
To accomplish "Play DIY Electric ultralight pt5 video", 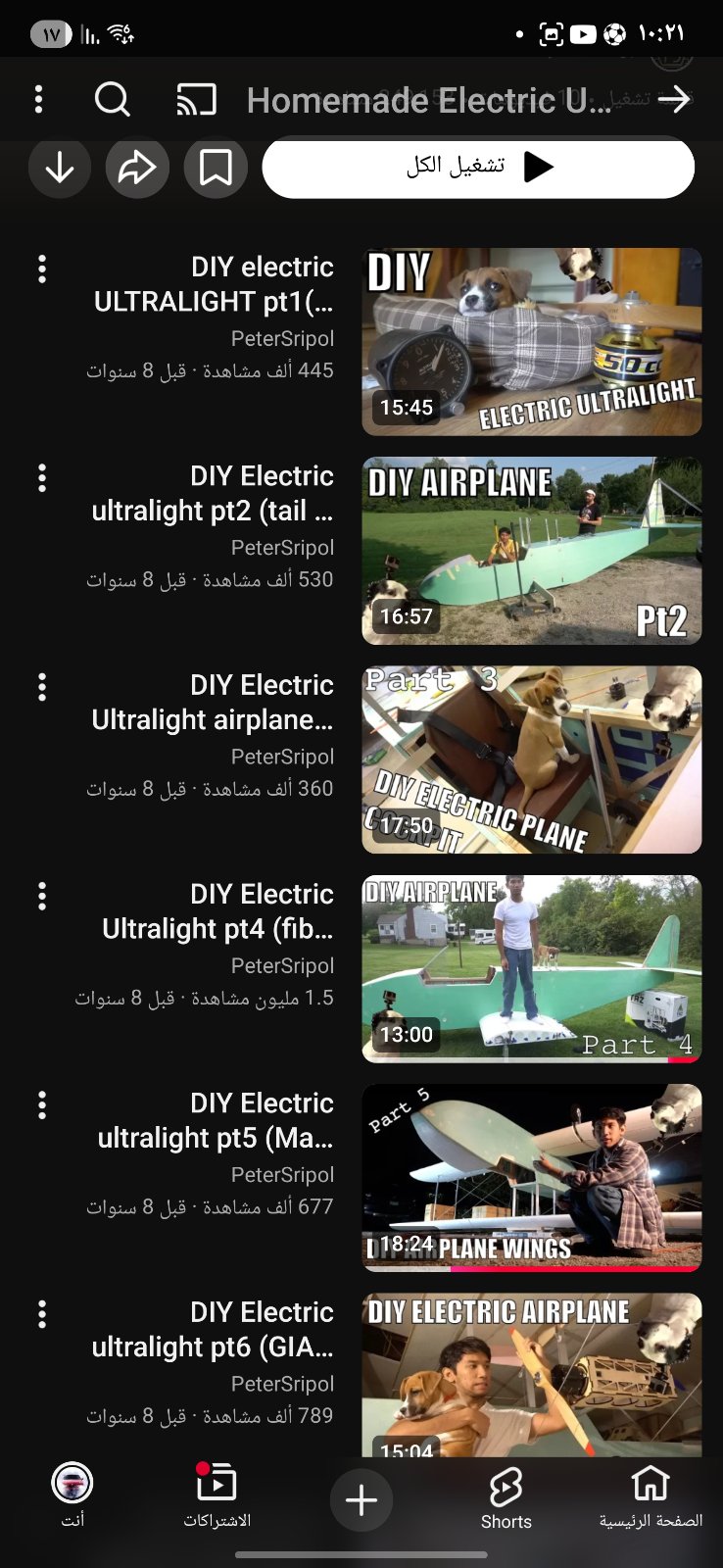I will [532, 1177].
